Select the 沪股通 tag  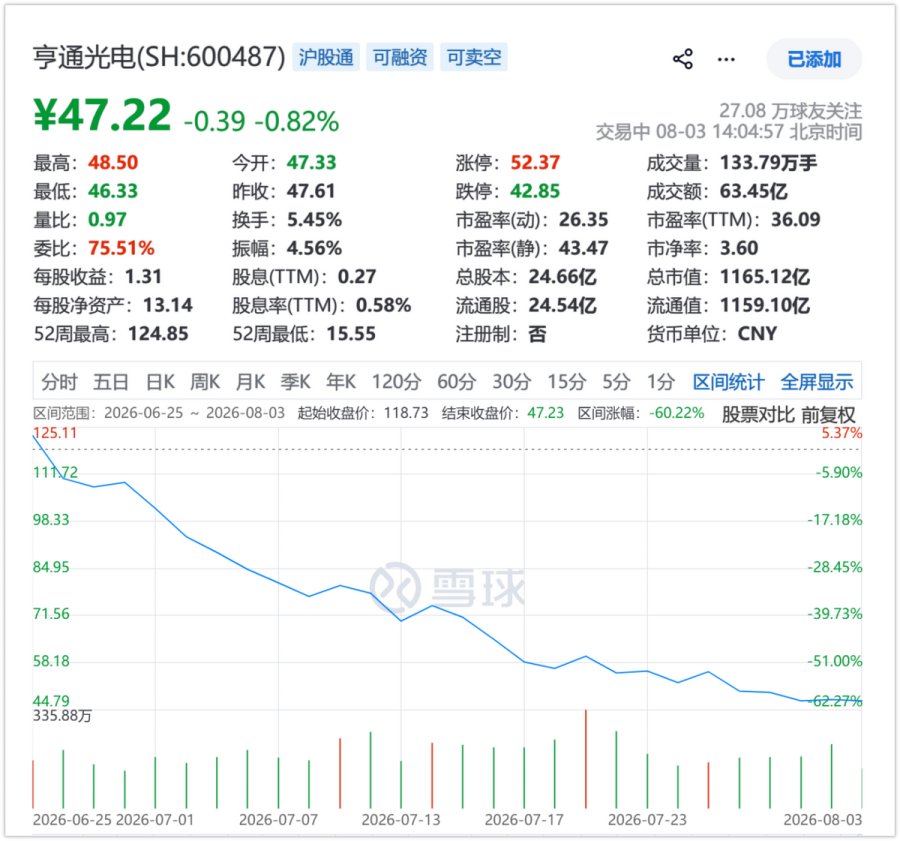click(x=326, y=57)
